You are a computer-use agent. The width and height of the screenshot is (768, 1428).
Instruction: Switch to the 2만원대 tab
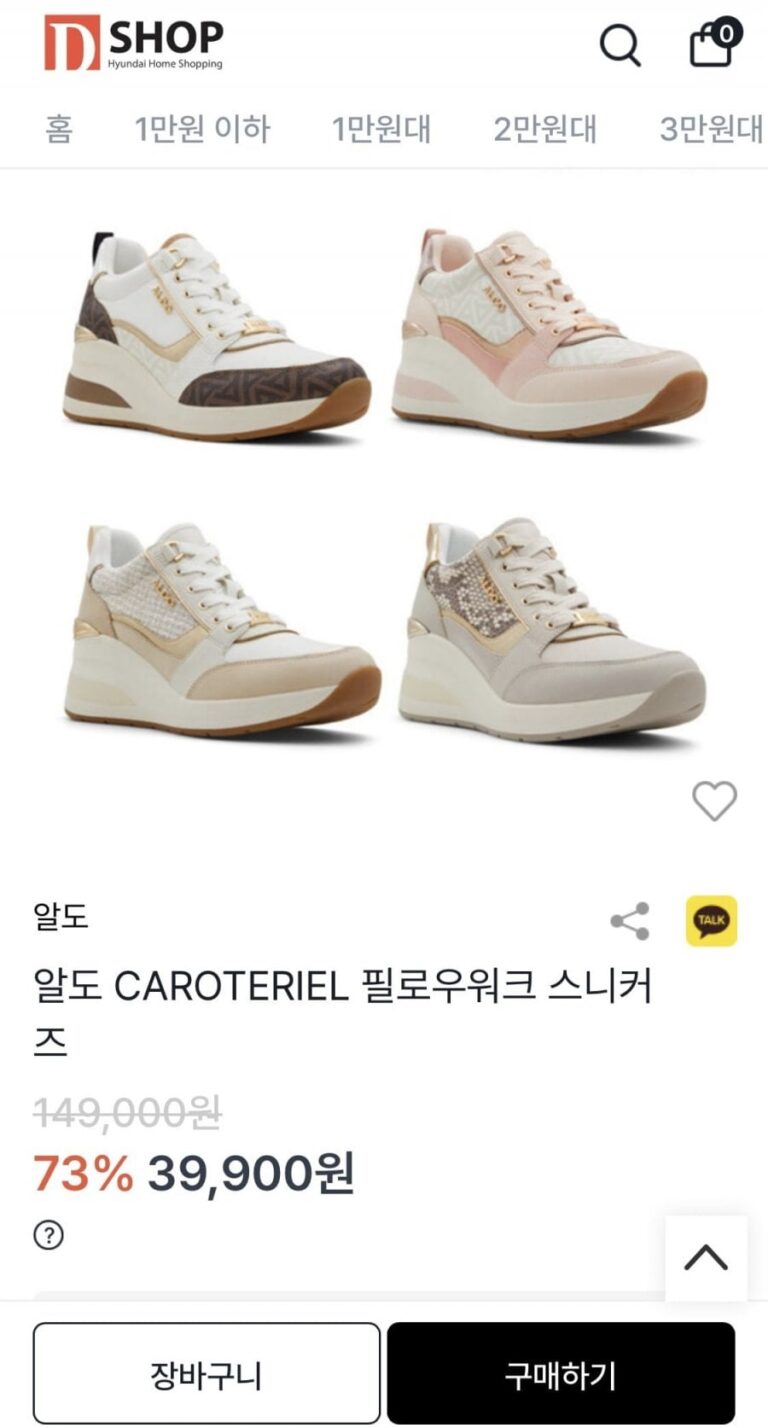[x=545, y=129]
